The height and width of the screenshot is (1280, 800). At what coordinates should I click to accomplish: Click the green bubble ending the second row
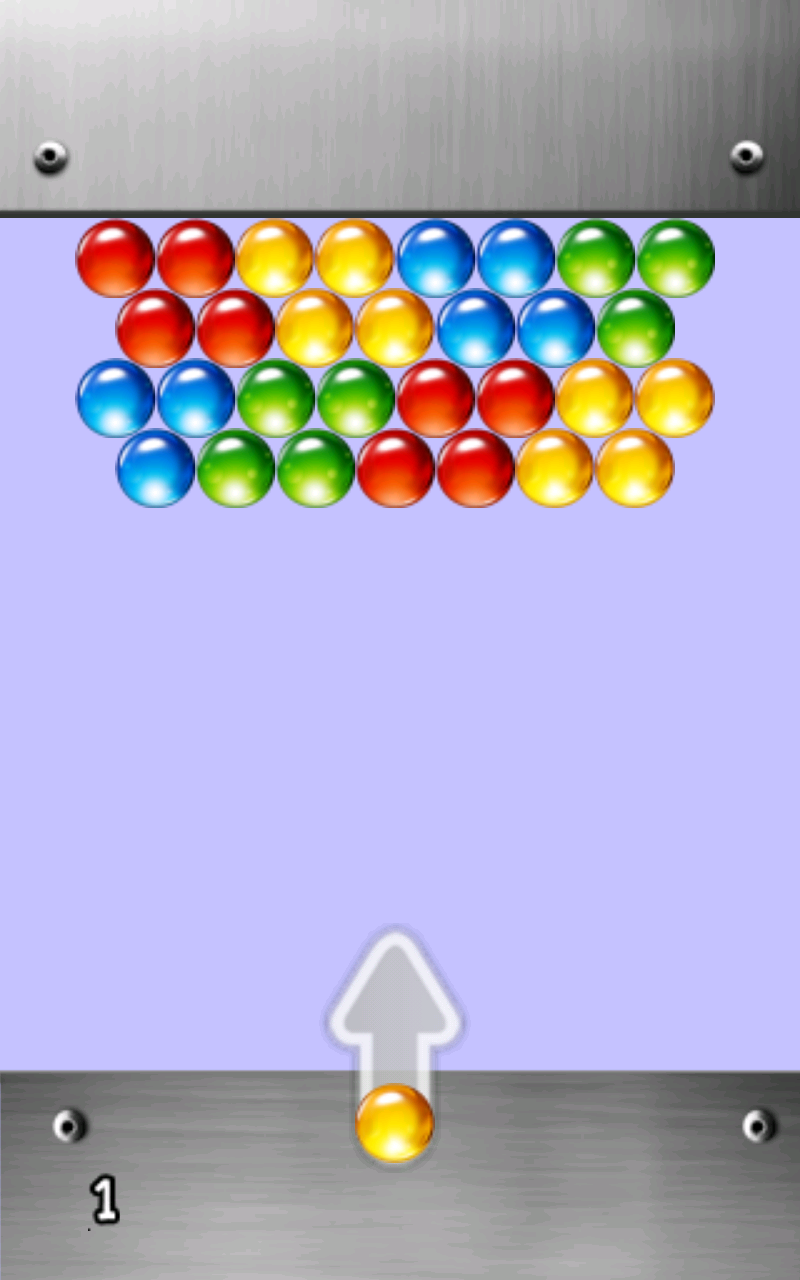pyautogui.click(x=635, y=328)
